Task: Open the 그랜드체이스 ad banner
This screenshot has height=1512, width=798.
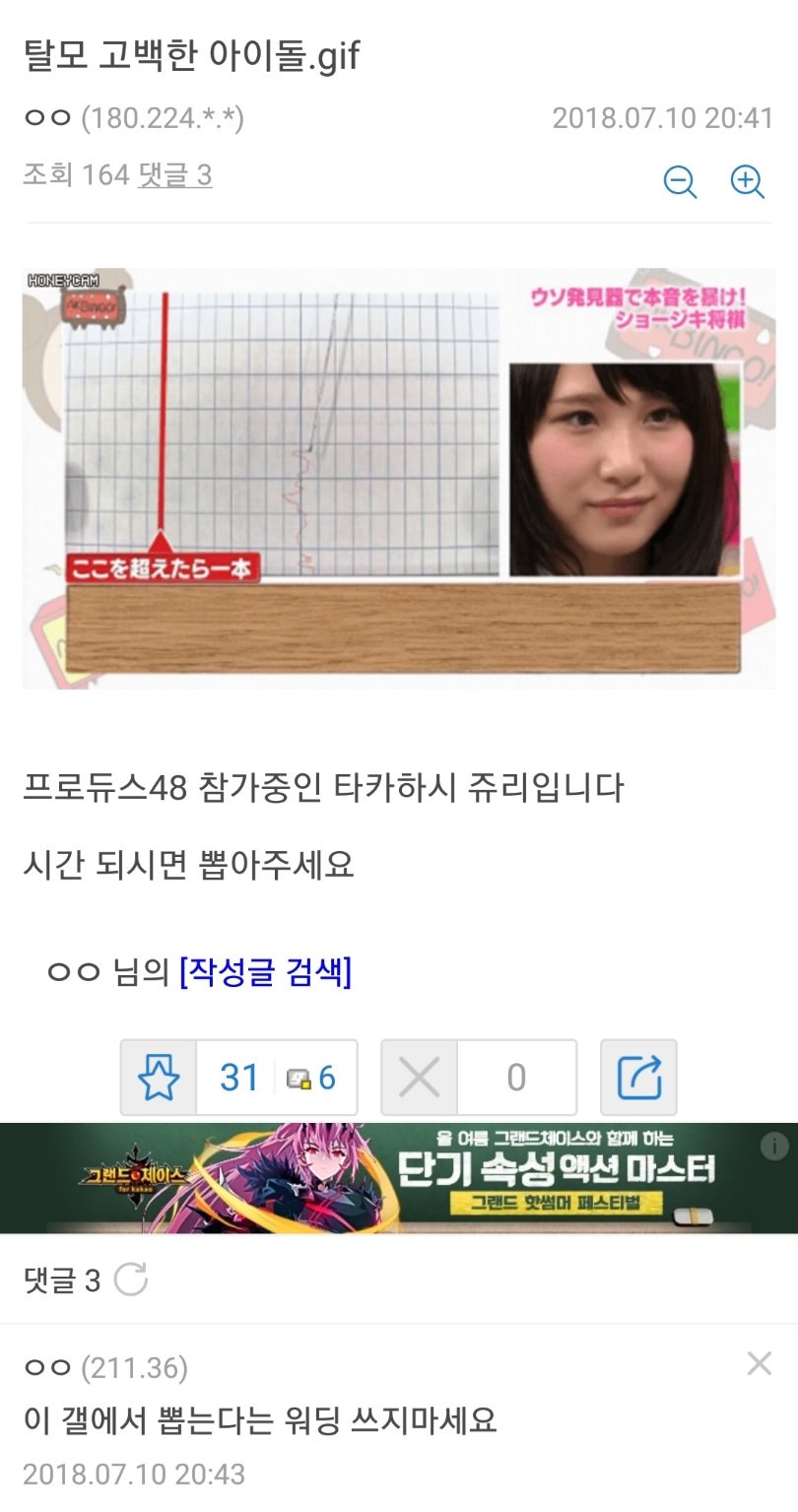Action: click(399, 1178)
